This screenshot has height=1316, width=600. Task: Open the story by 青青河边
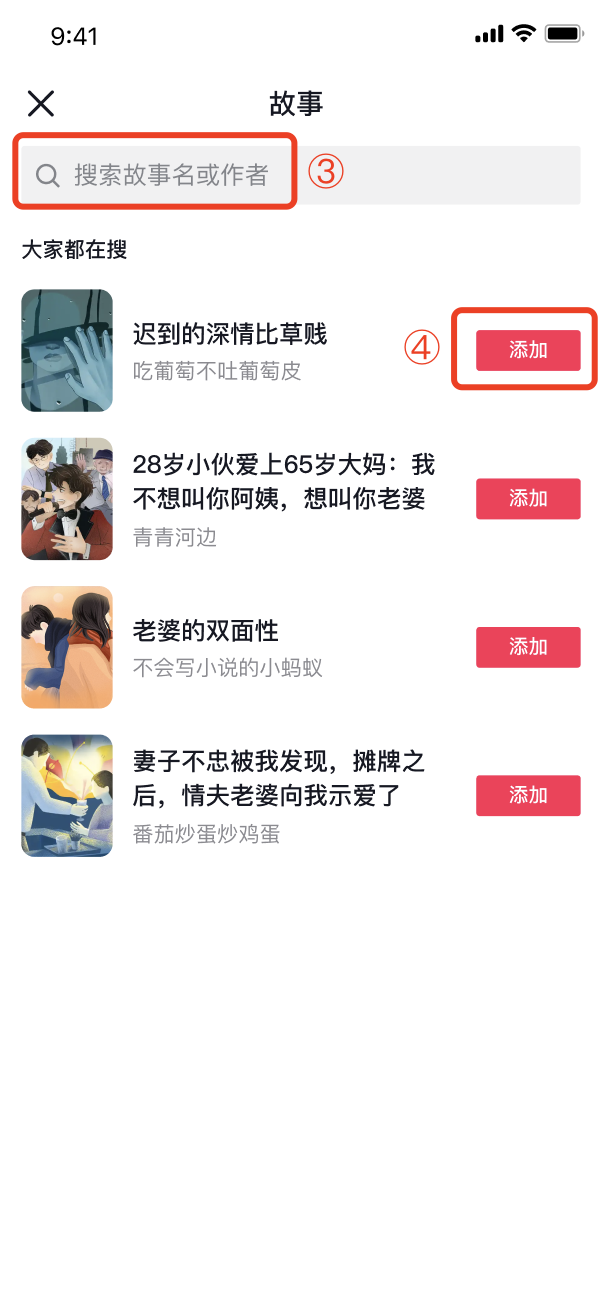[x=280, y=480]
